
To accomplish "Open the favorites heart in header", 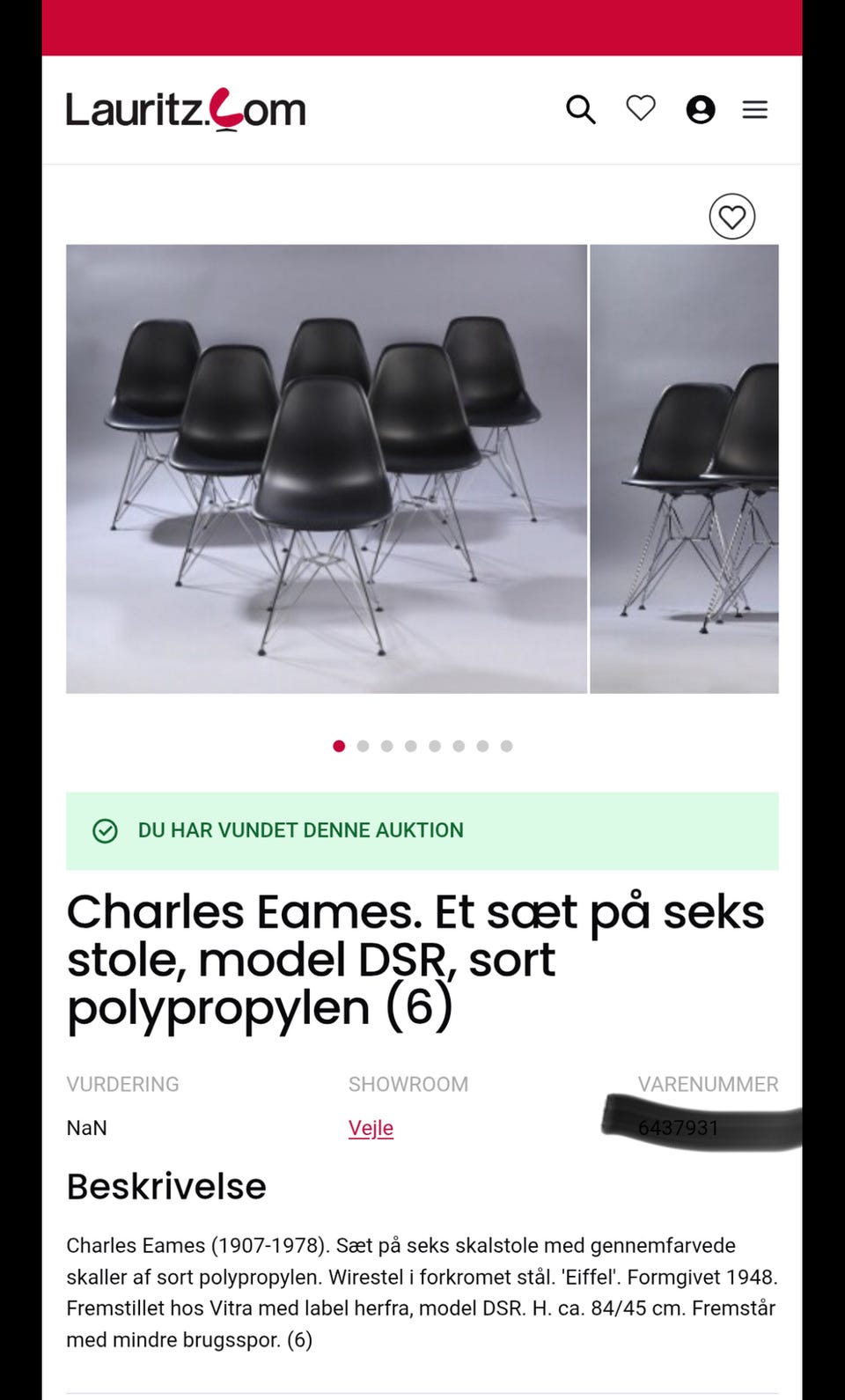I will [x=641, y=108].
